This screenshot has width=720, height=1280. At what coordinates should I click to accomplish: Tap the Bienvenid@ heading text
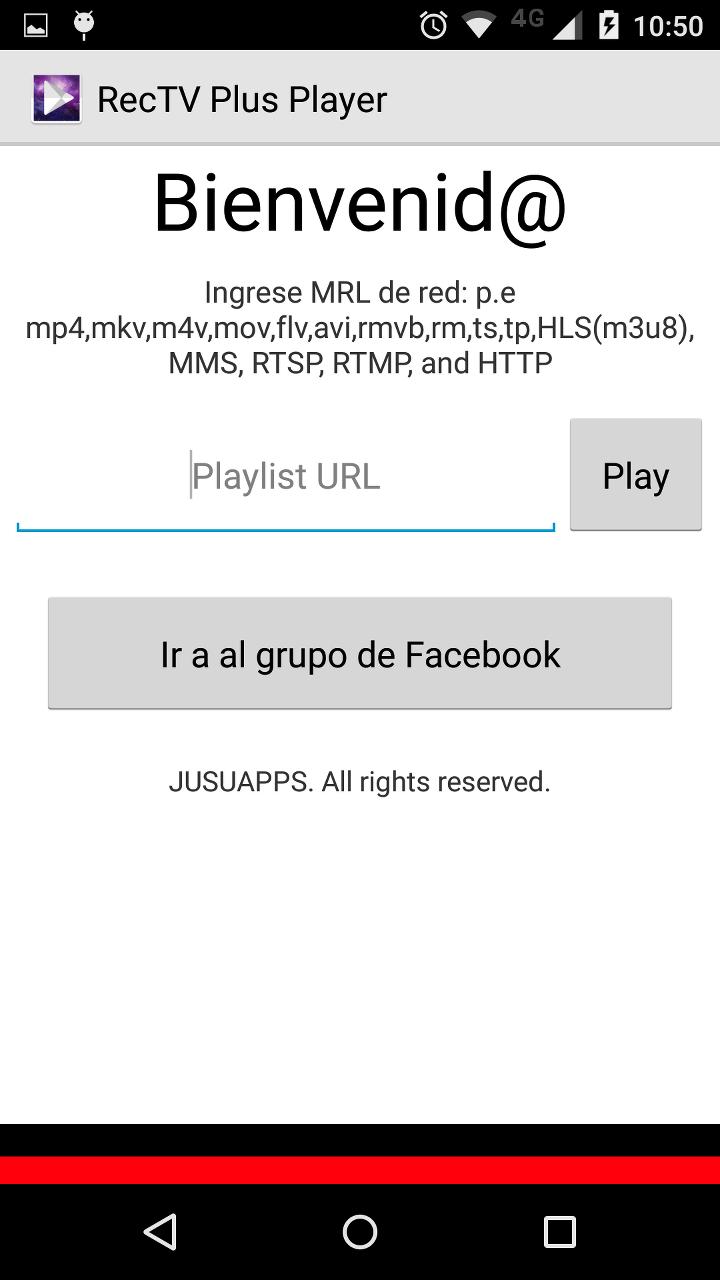click(360, 203)
